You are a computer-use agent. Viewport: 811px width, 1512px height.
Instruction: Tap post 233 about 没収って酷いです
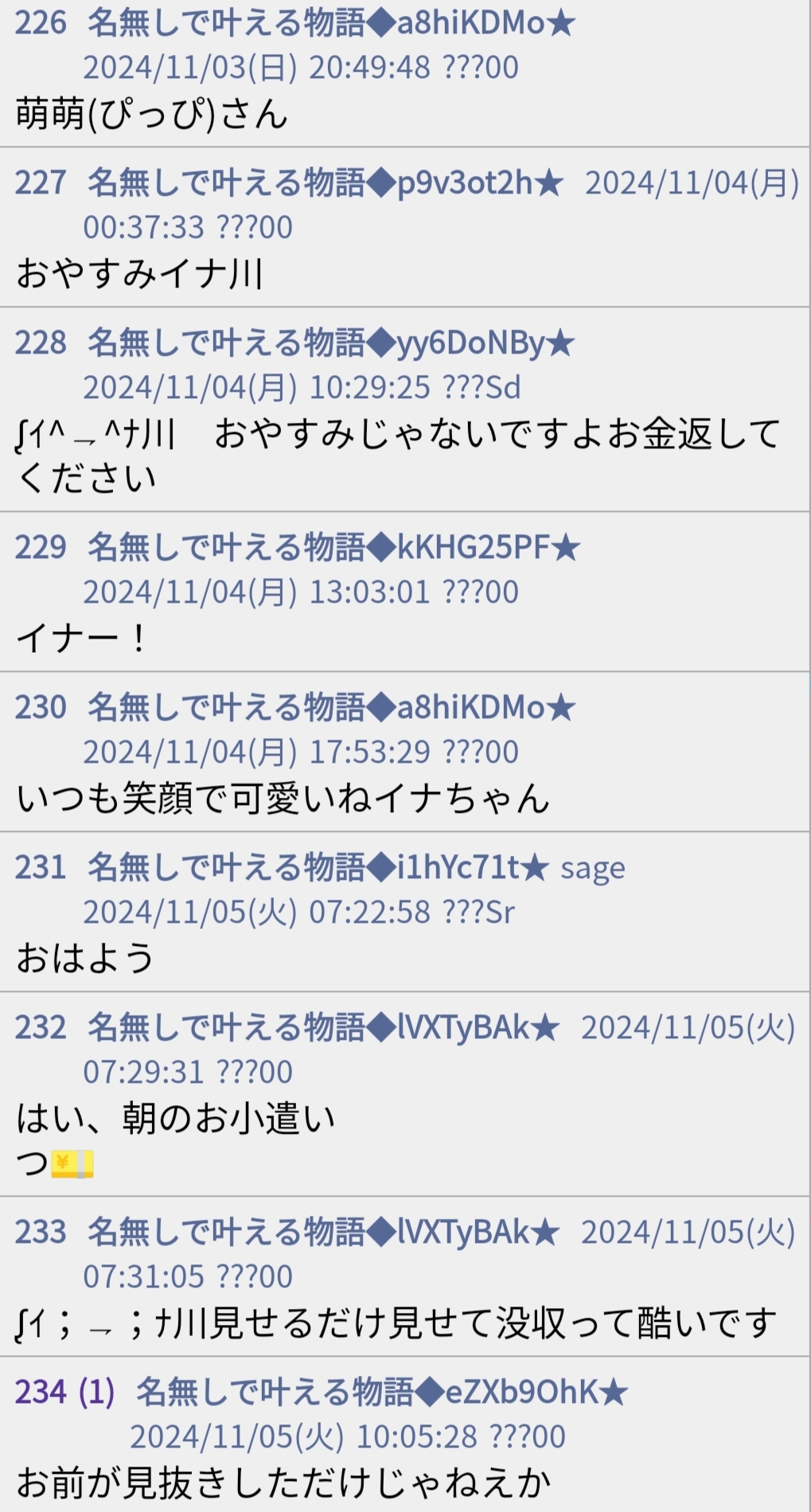coord(404,1276)
